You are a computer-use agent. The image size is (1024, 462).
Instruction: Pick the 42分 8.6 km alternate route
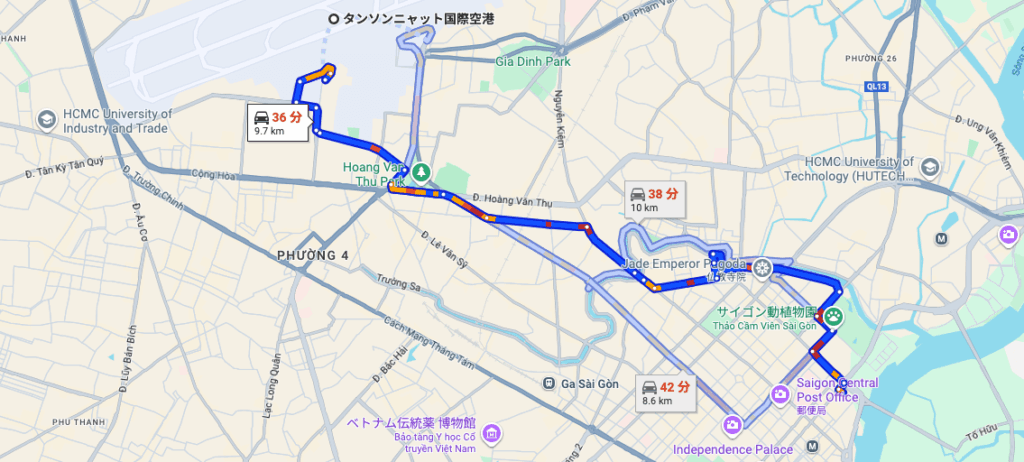point(665,392)
